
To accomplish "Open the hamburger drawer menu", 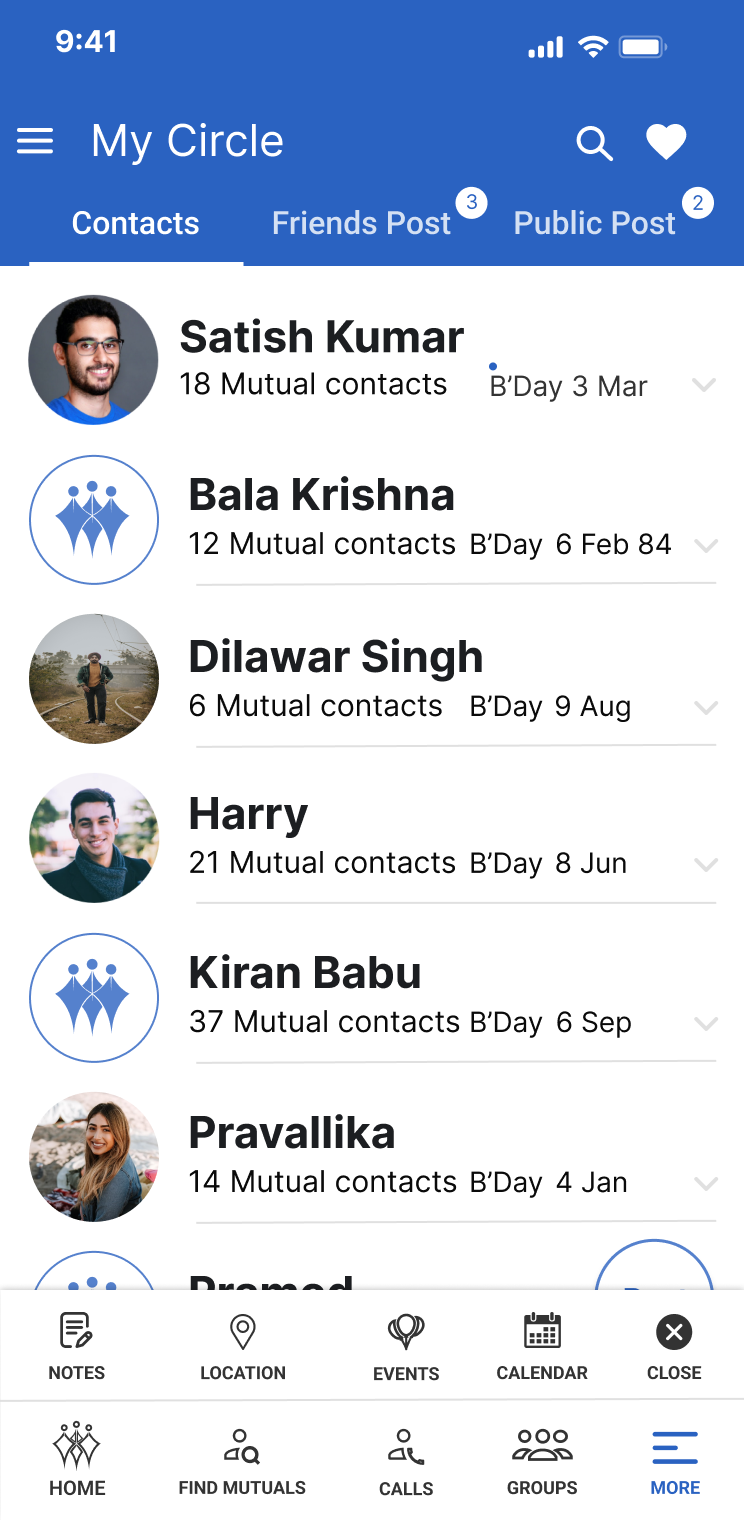I will tap(35, 141).
